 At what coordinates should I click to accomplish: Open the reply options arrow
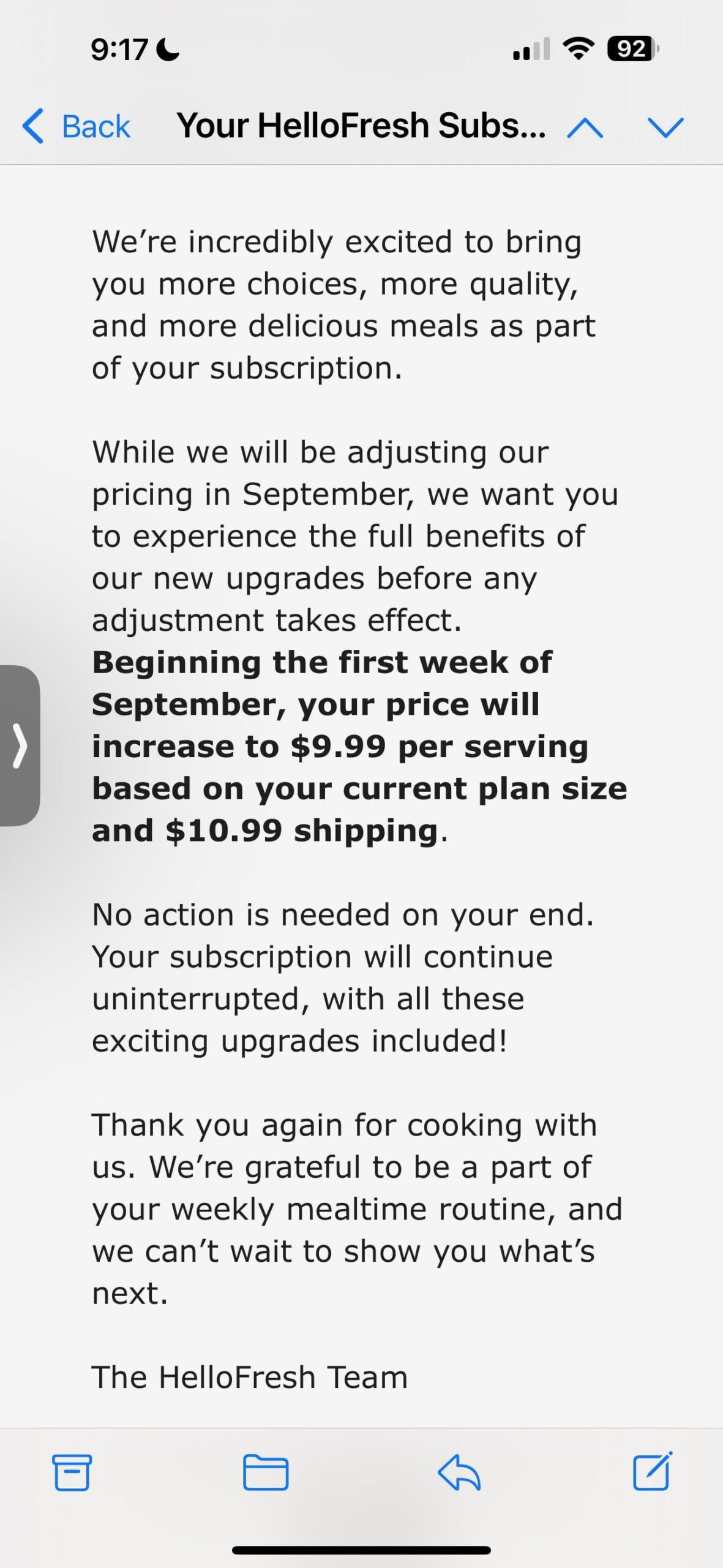459,1472
